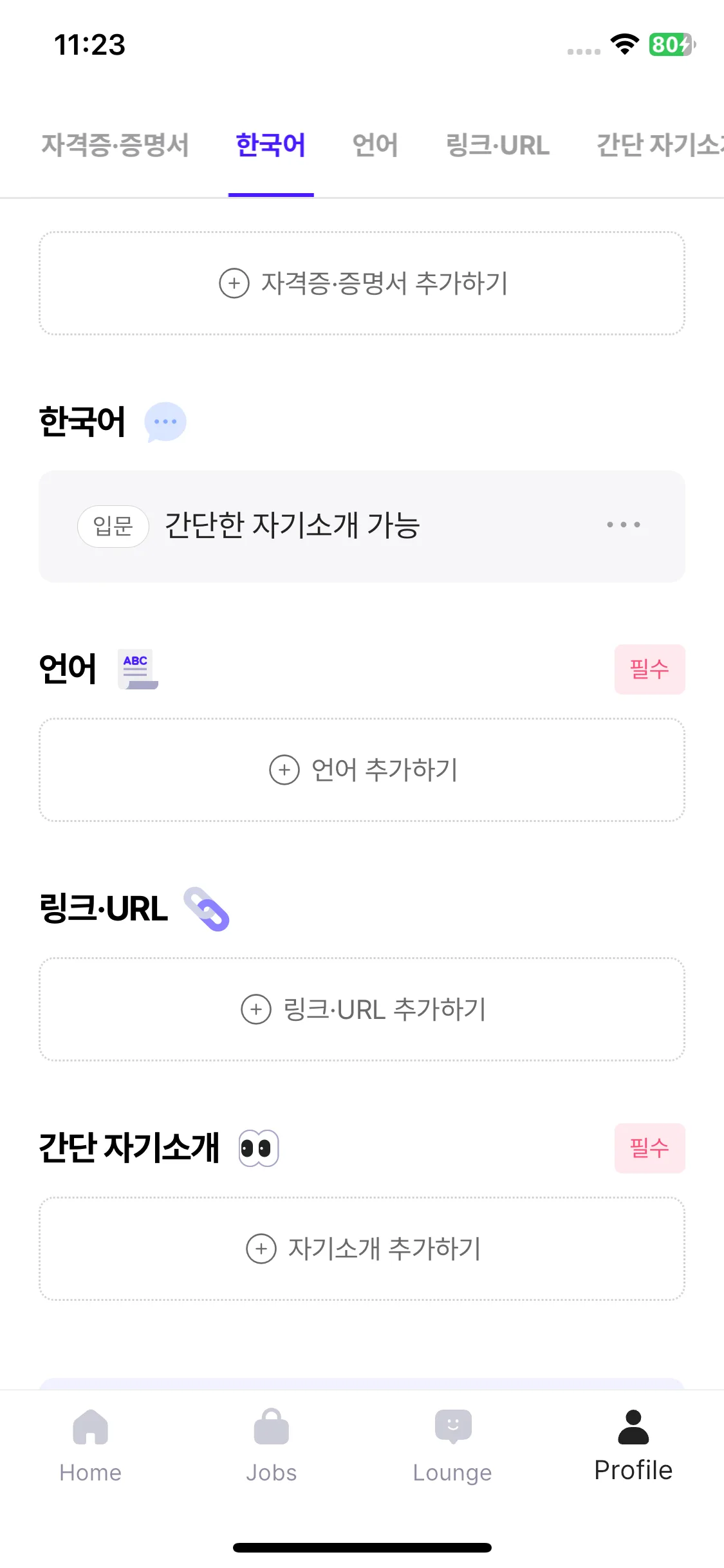Tap the active 한국어 top tab
Screen dimensions: 724x1568
point(271,145)
